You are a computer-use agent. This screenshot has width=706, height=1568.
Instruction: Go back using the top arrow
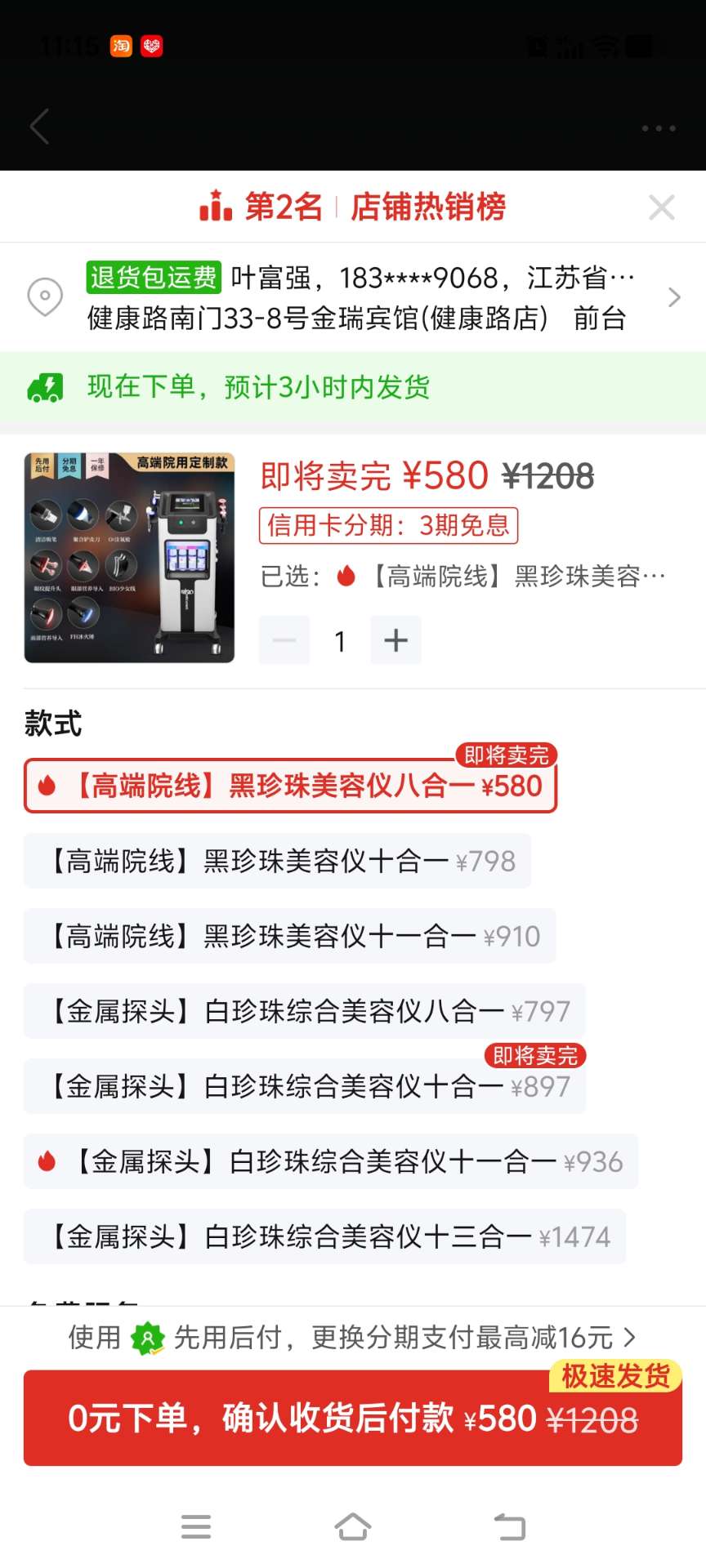[x=39, y=127]
